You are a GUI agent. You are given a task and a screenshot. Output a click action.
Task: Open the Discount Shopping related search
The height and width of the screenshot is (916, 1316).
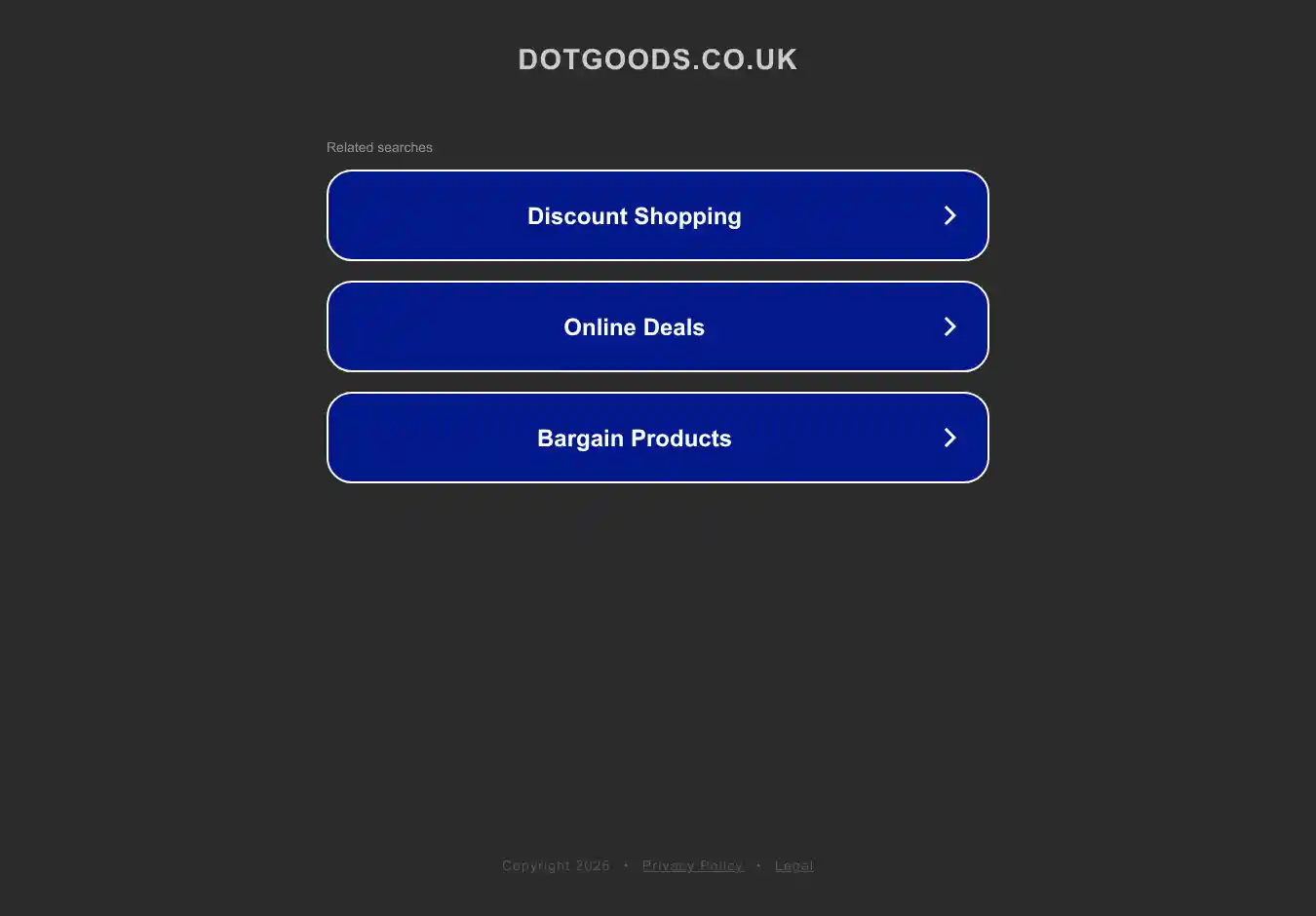(x=657, y=215)
